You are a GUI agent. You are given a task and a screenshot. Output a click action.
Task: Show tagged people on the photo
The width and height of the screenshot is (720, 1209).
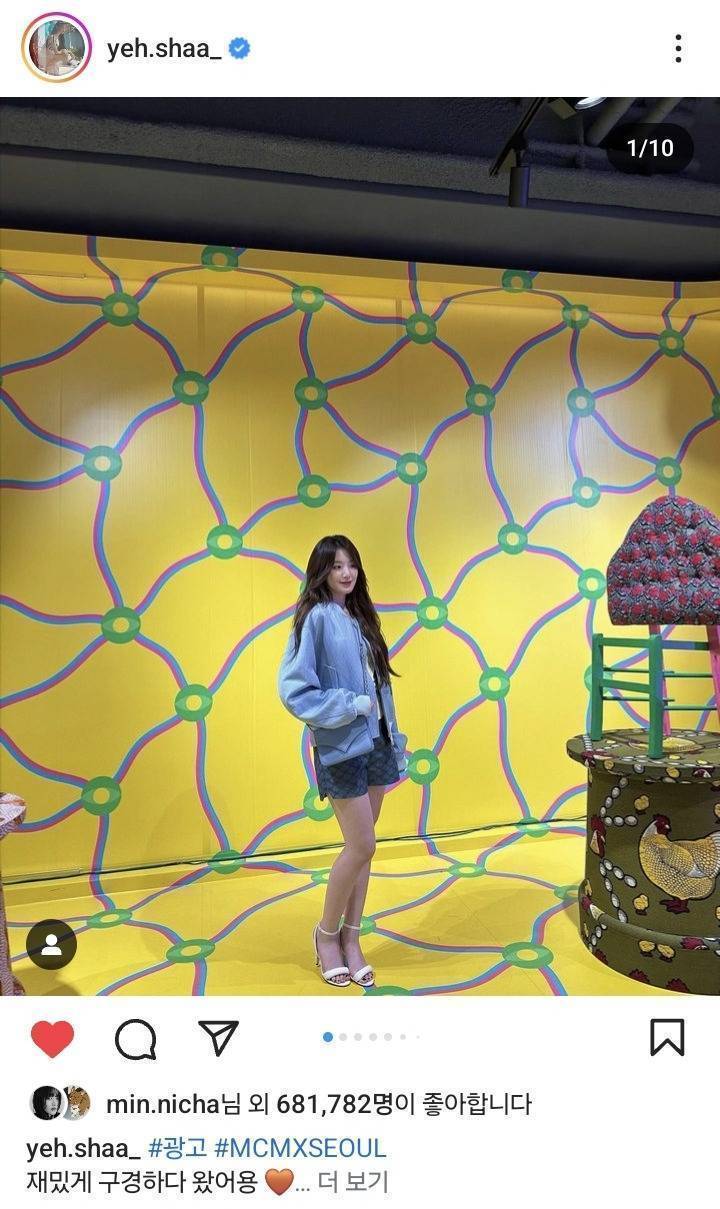pyautogui.click(x=51, y=944)
